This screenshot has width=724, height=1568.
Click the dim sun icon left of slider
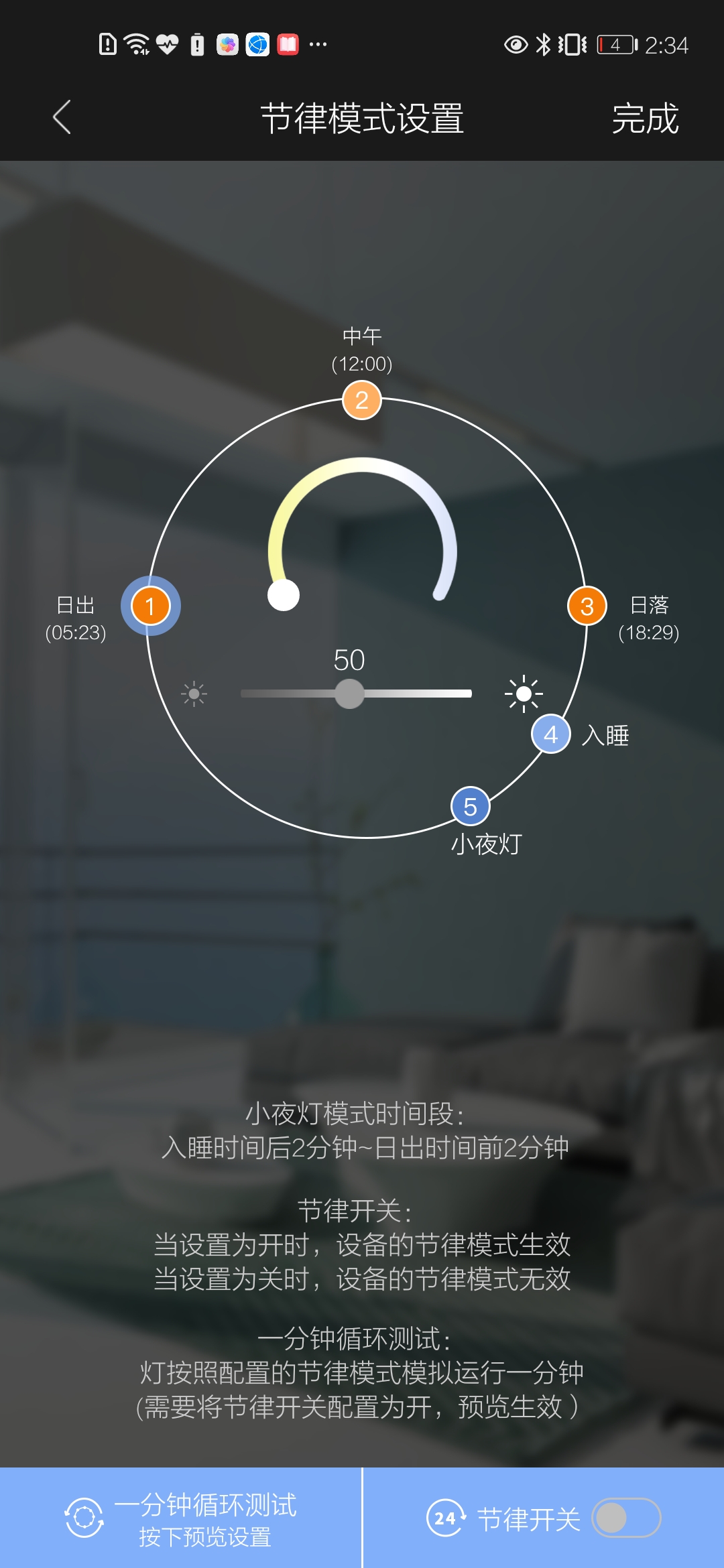(192, 694)
